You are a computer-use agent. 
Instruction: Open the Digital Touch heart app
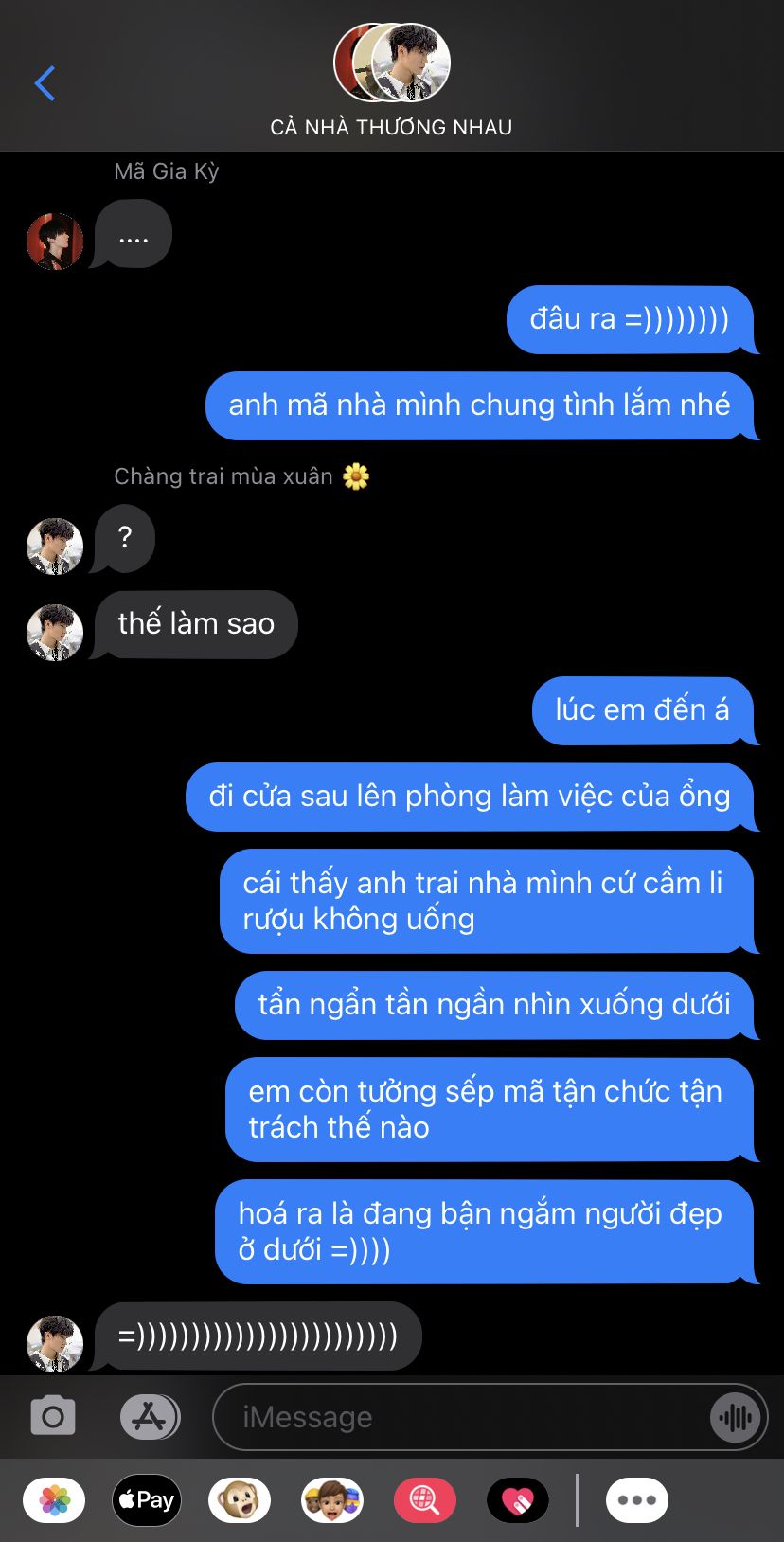pos(518,1500)
